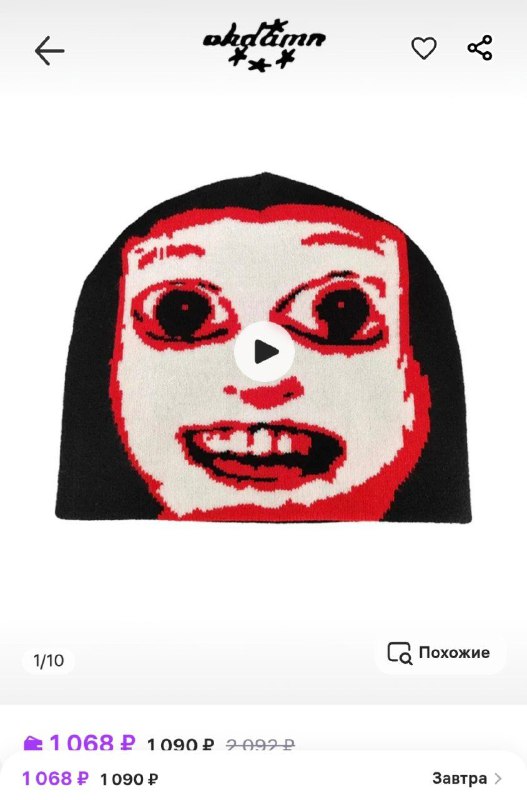
Task: Find similar items with Похожие button
Action: pyautogui.click(x=440, y=653)
